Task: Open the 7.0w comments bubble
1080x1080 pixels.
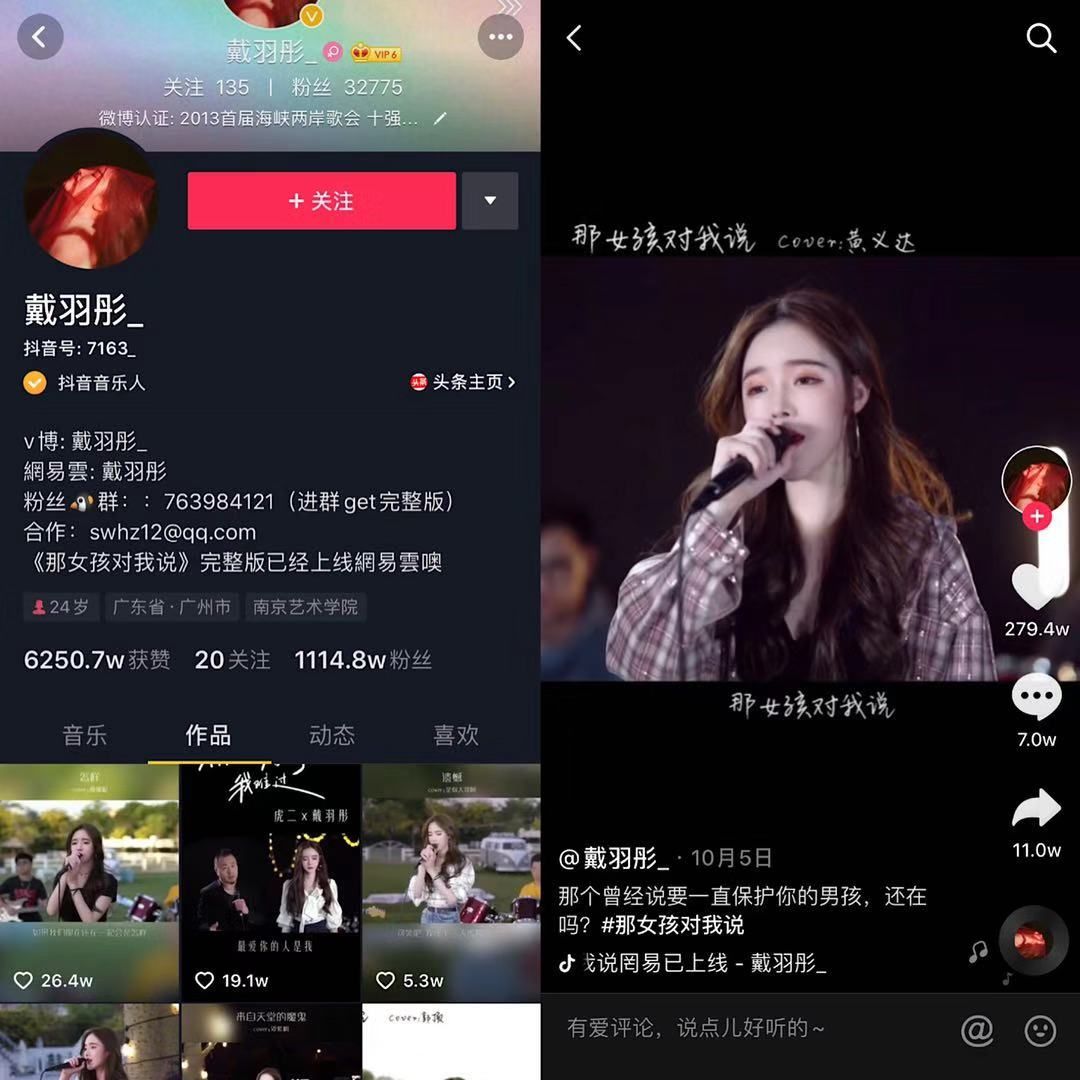Action: coord(1036,698)
